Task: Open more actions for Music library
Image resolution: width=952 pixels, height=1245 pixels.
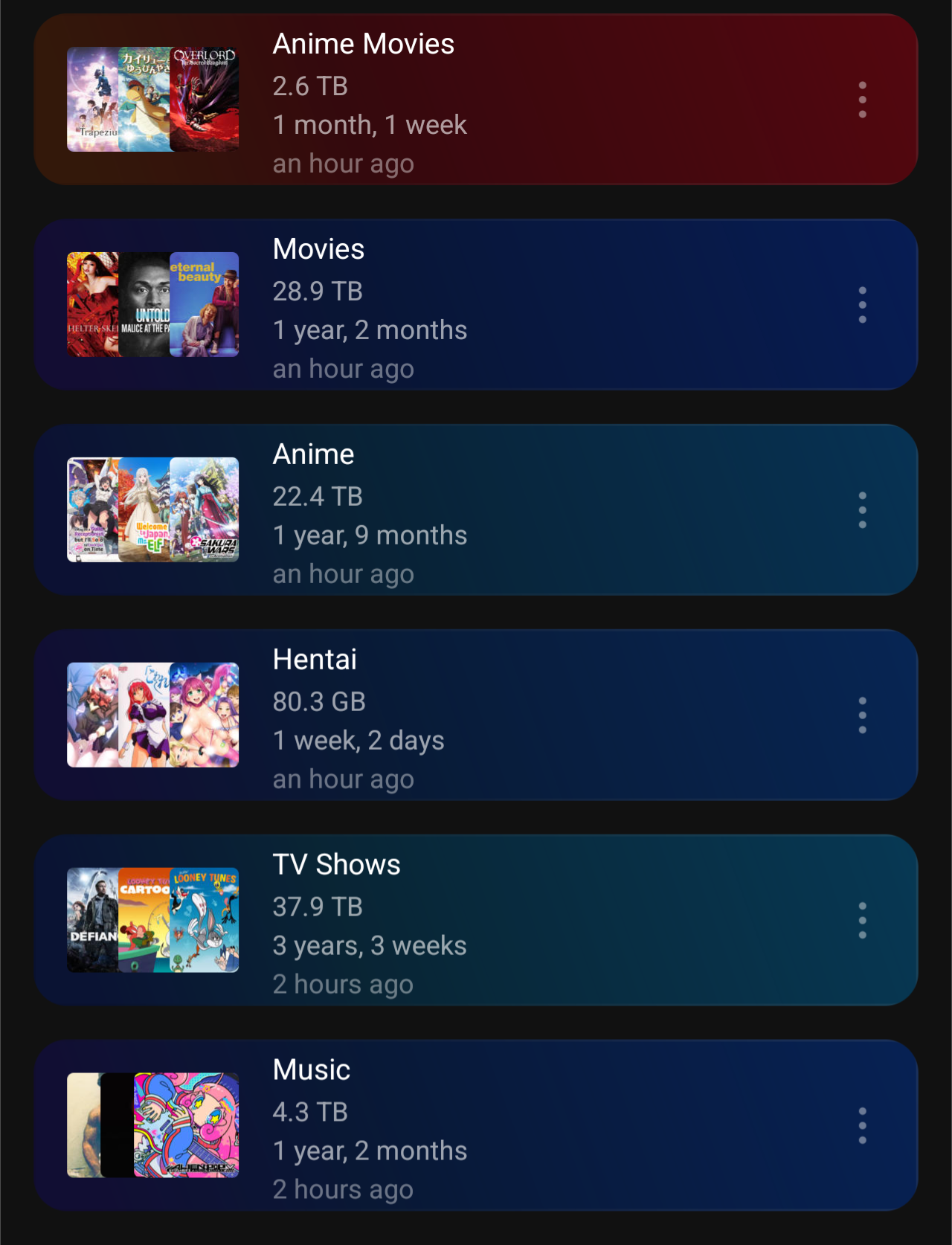Action: [862, 1126]
